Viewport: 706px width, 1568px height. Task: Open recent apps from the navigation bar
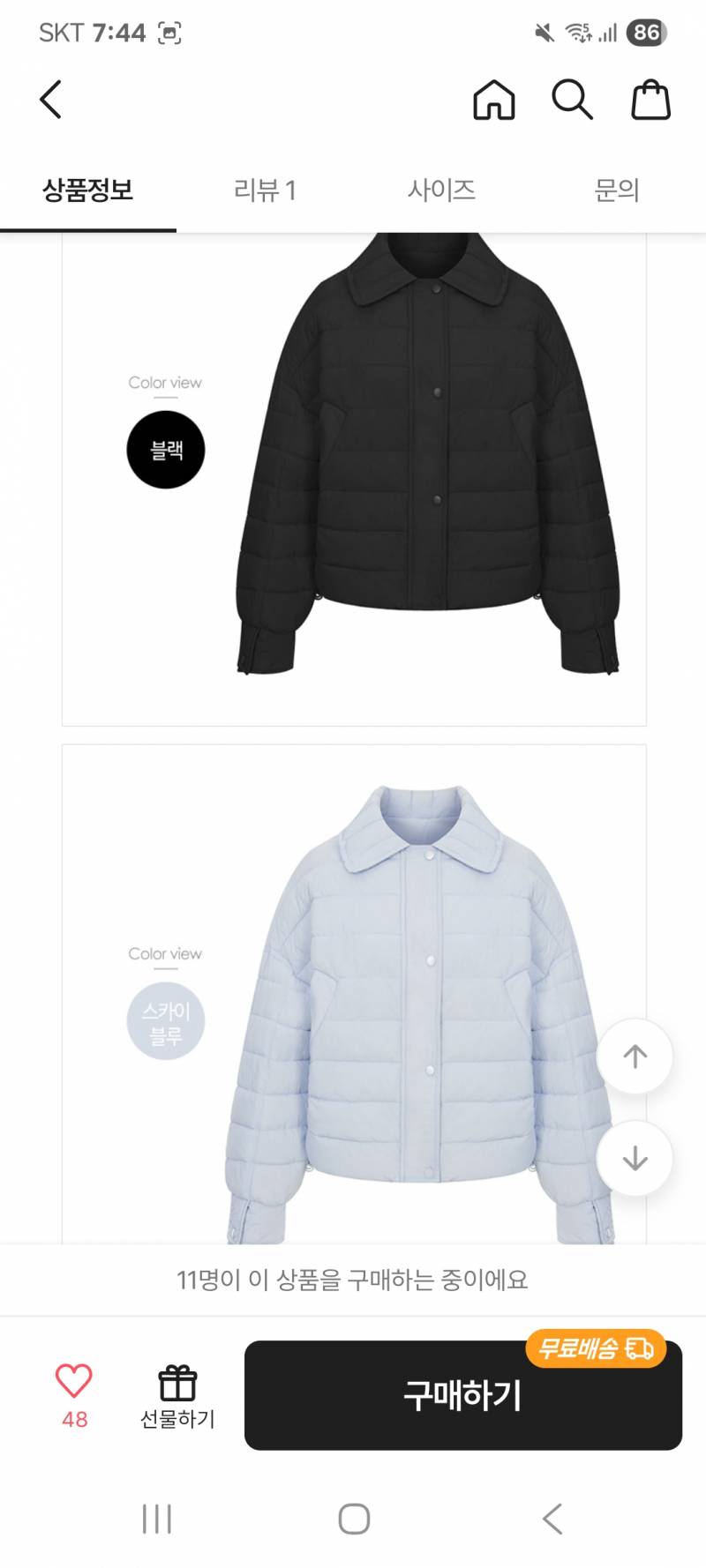point(157,1519)
